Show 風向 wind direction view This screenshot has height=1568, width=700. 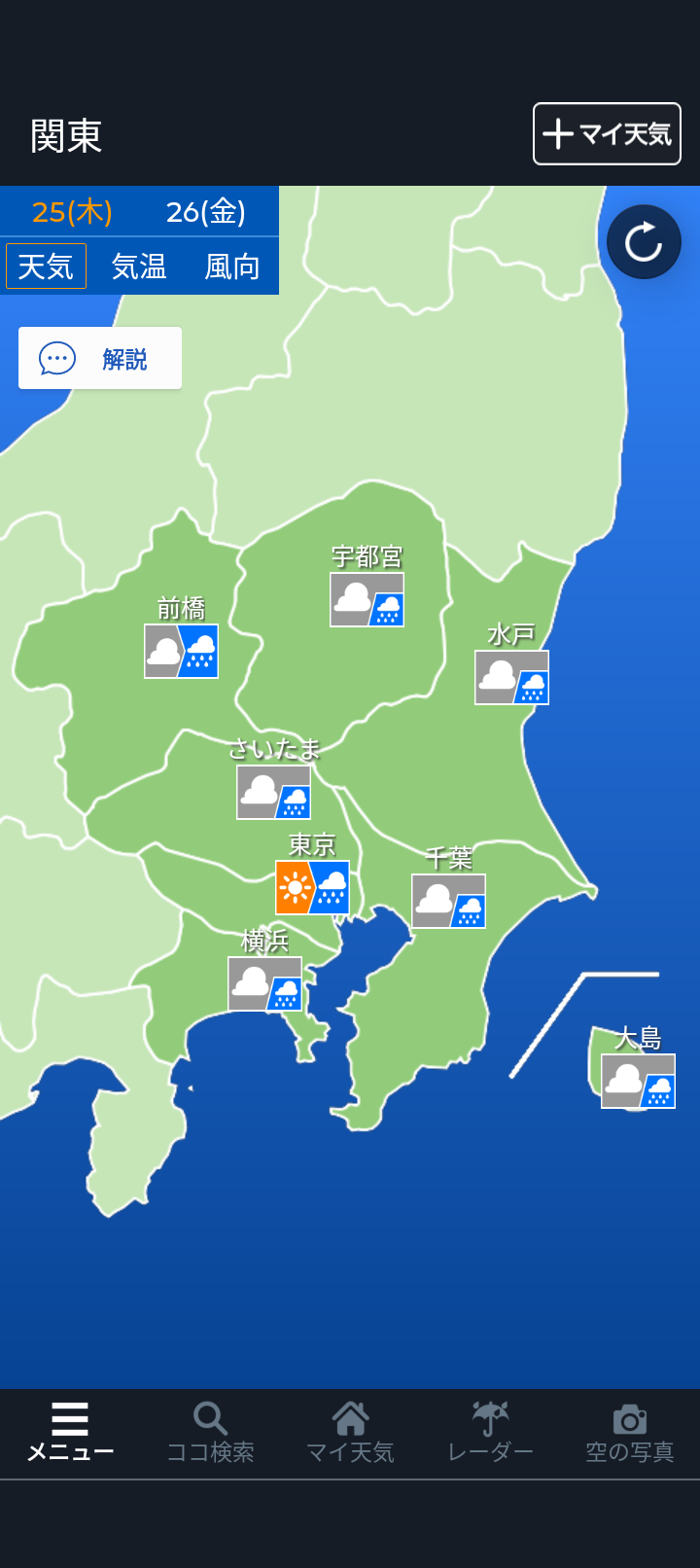click(232, 266)
